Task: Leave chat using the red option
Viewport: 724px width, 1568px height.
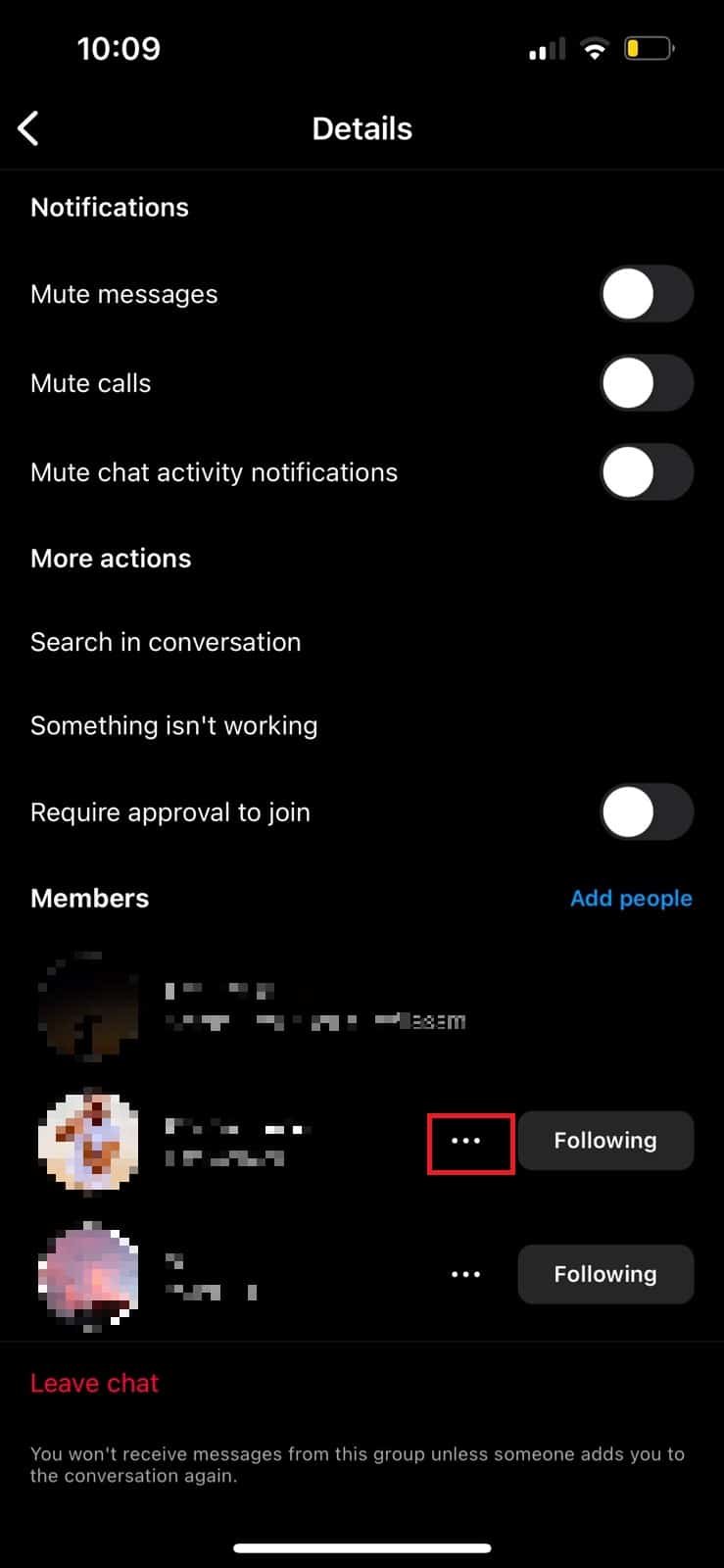Action: (x=94, y=1383)
